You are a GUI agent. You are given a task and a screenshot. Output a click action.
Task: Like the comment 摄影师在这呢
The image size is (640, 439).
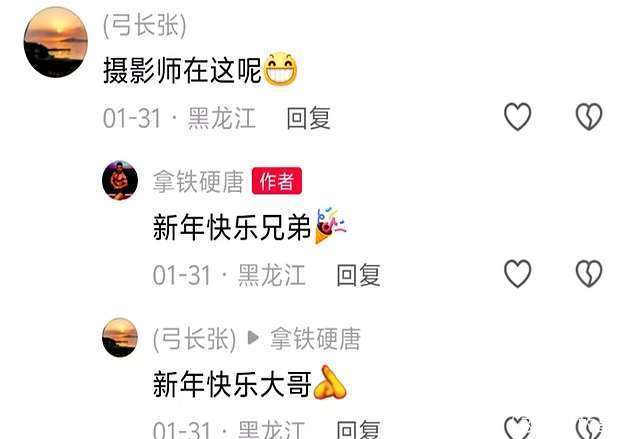click(x=517, y=118)
